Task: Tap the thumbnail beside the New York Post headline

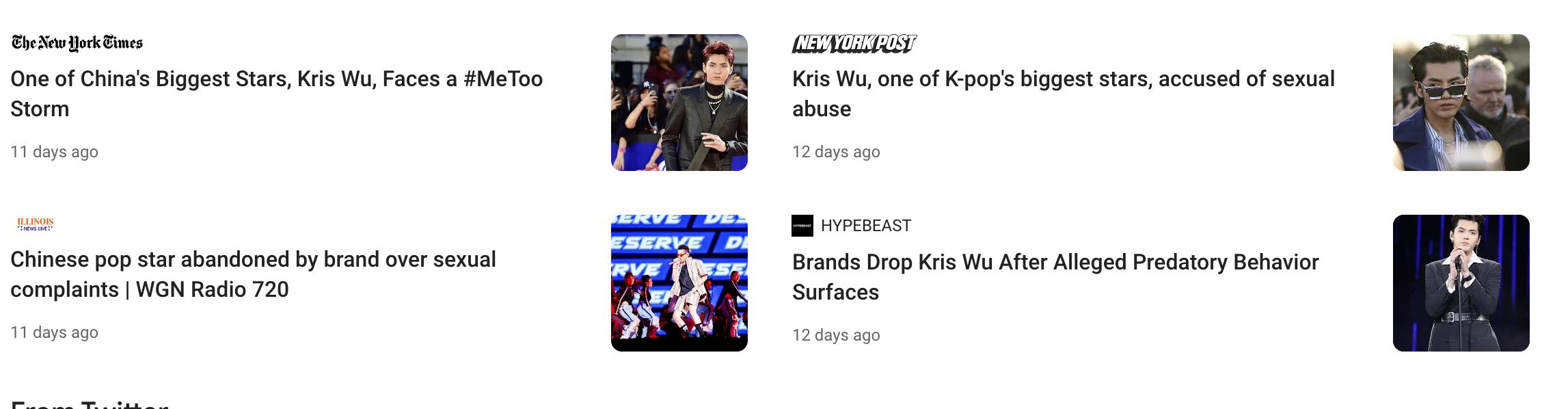Action: [x=1461, y=103]
